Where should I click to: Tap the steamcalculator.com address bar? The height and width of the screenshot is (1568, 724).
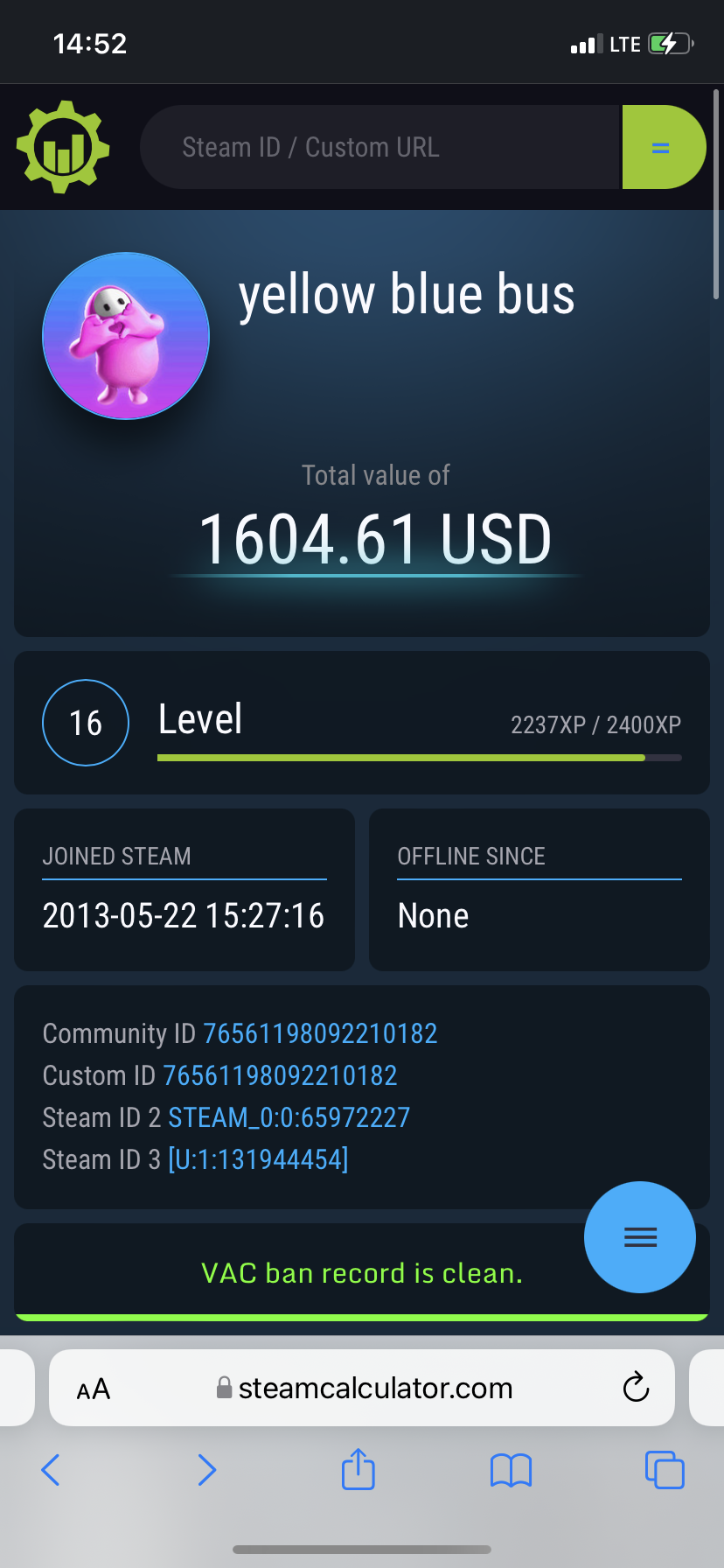[362, 1388]
